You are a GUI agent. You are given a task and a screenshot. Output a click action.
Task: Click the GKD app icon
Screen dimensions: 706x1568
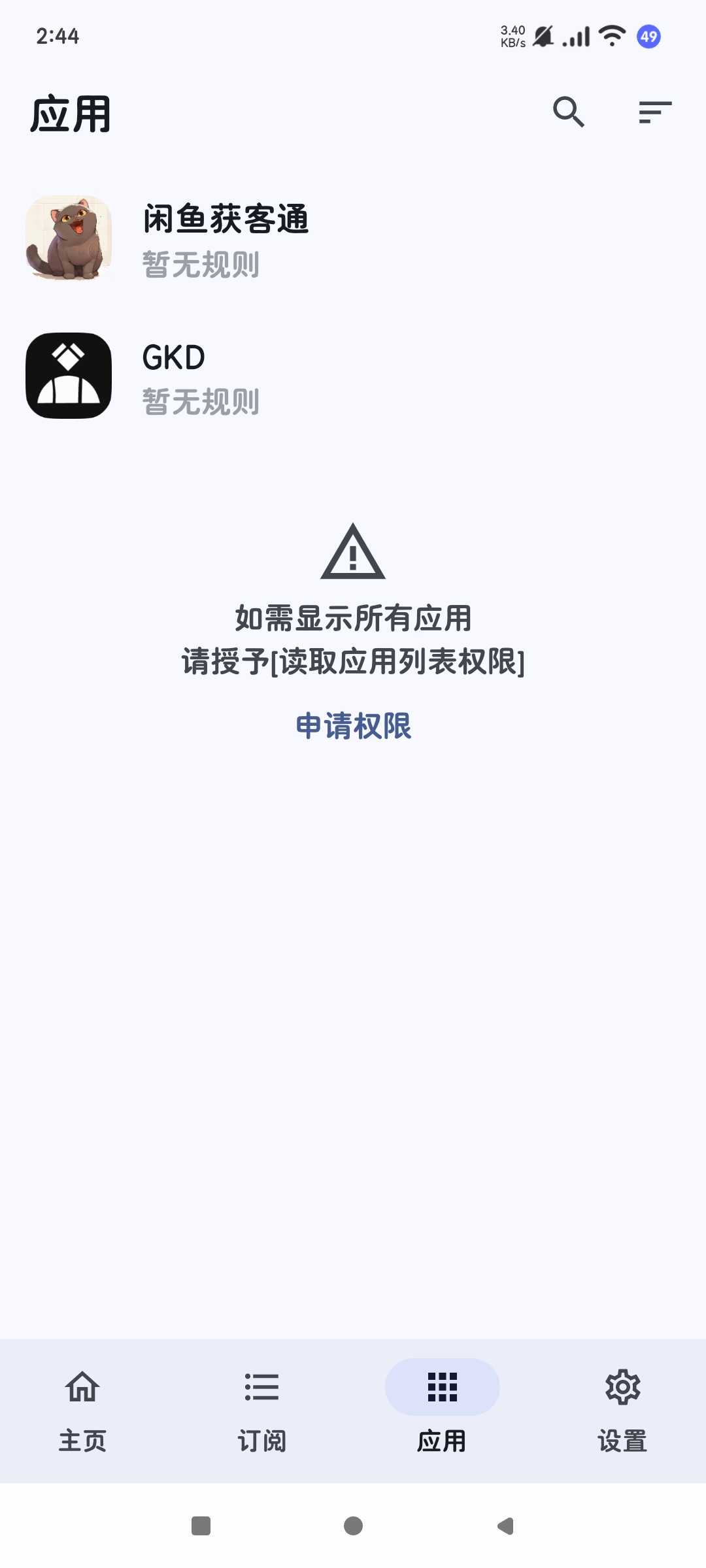pos(68,378)
